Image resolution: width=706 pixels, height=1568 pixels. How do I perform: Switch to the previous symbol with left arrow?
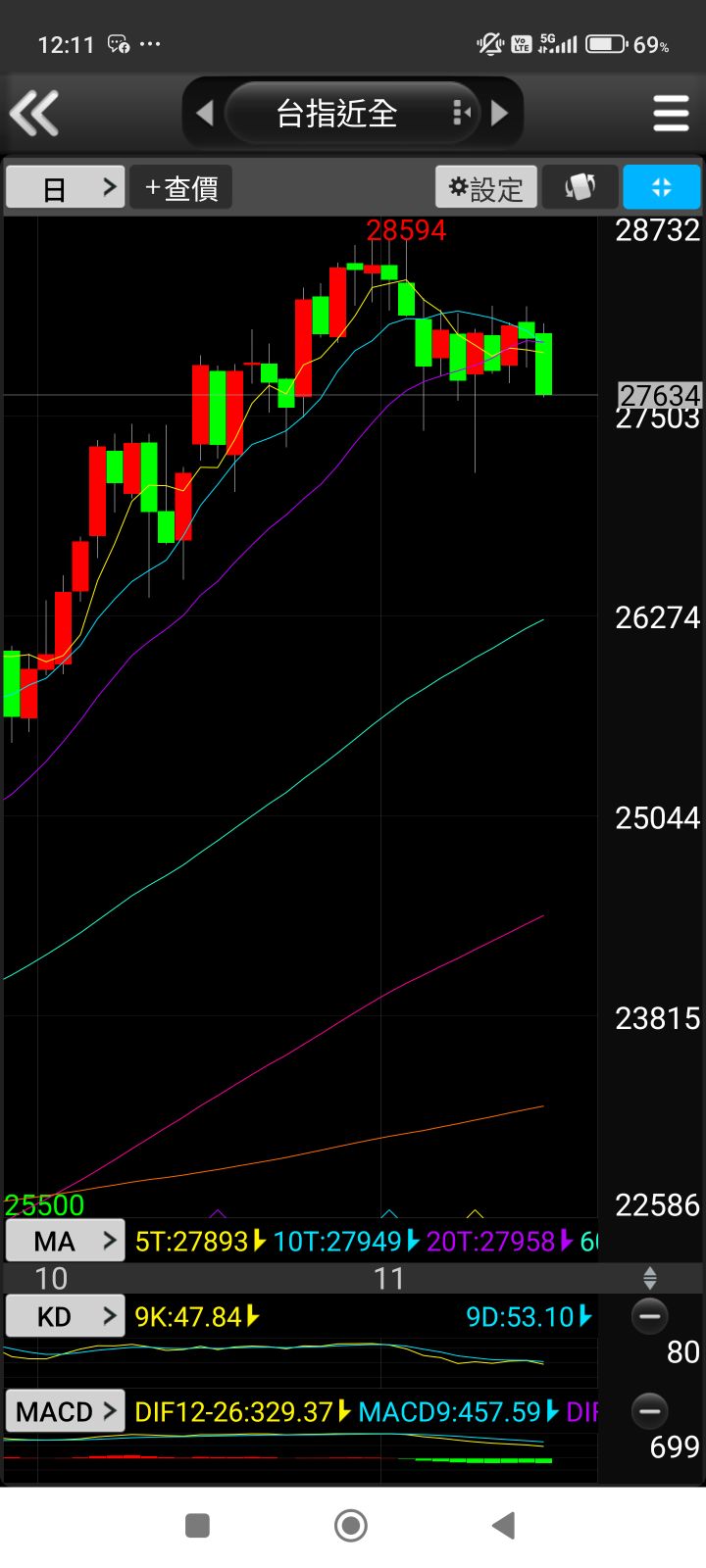(x=205, y=114)
